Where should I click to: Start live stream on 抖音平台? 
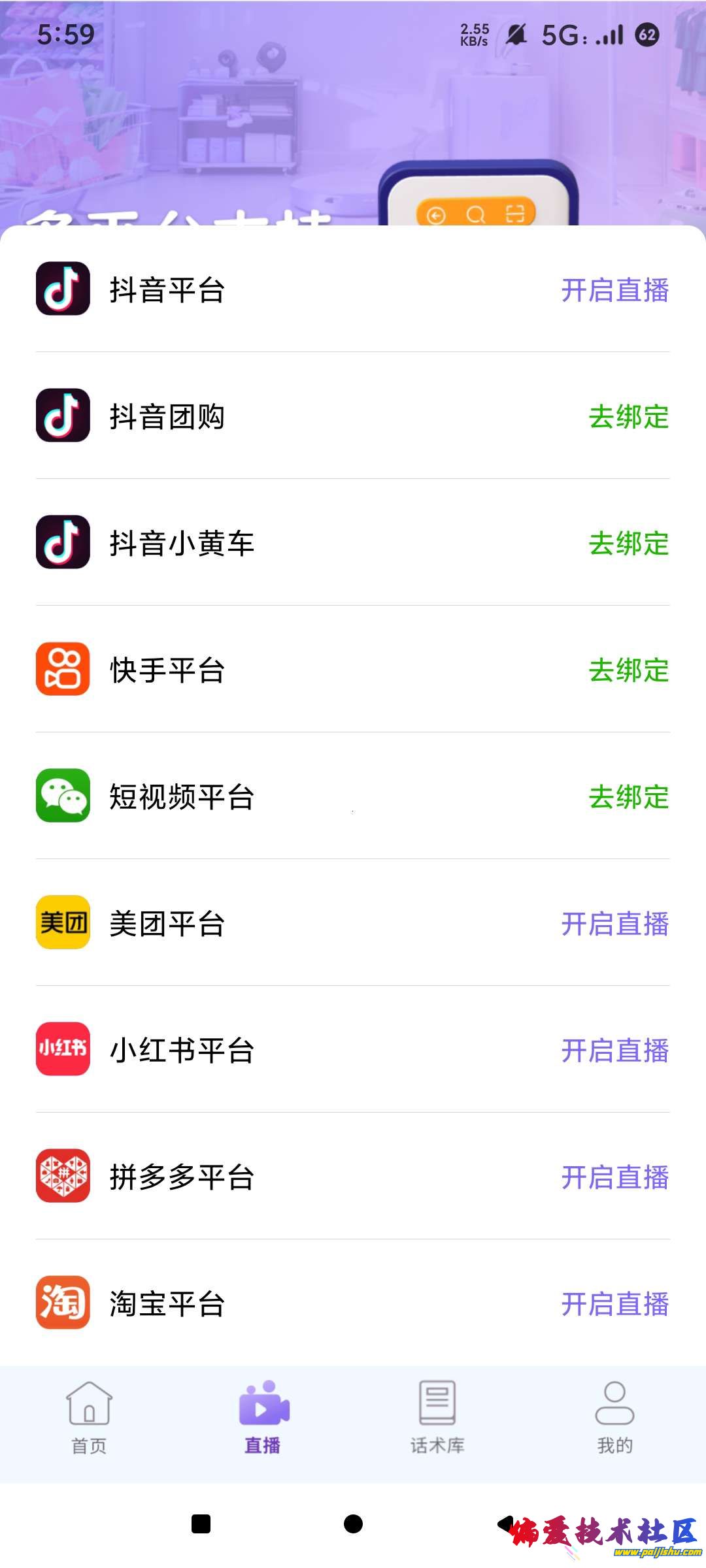(x=614, y=290)
